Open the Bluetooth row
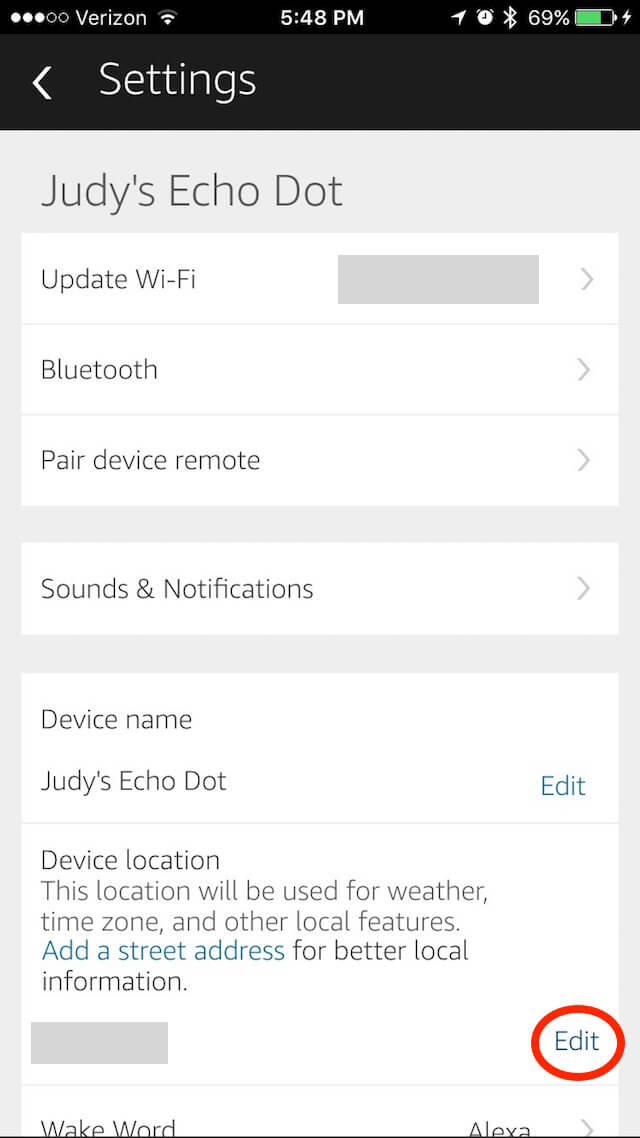The width and height of the screenshot is (640, 1138). (x=320, y=370)
